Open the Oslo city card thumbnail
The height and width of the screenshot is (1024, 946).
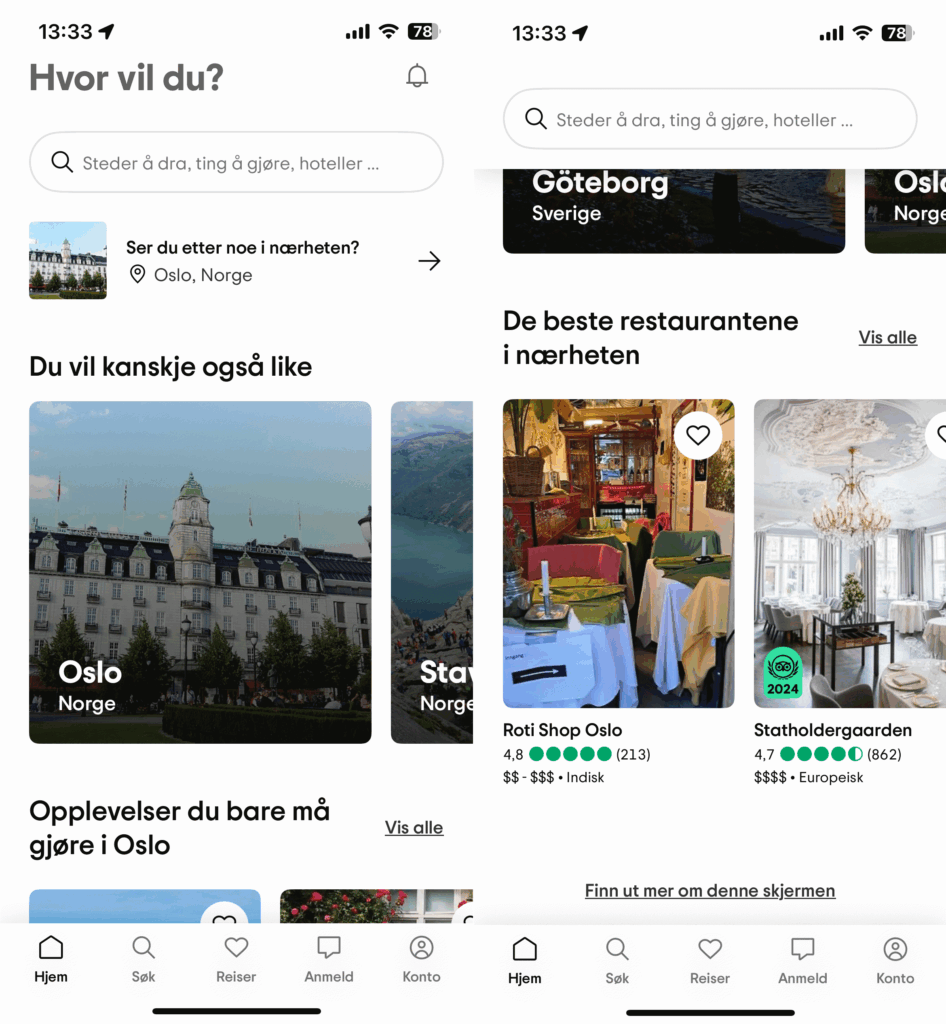click(x=200, y=572)
